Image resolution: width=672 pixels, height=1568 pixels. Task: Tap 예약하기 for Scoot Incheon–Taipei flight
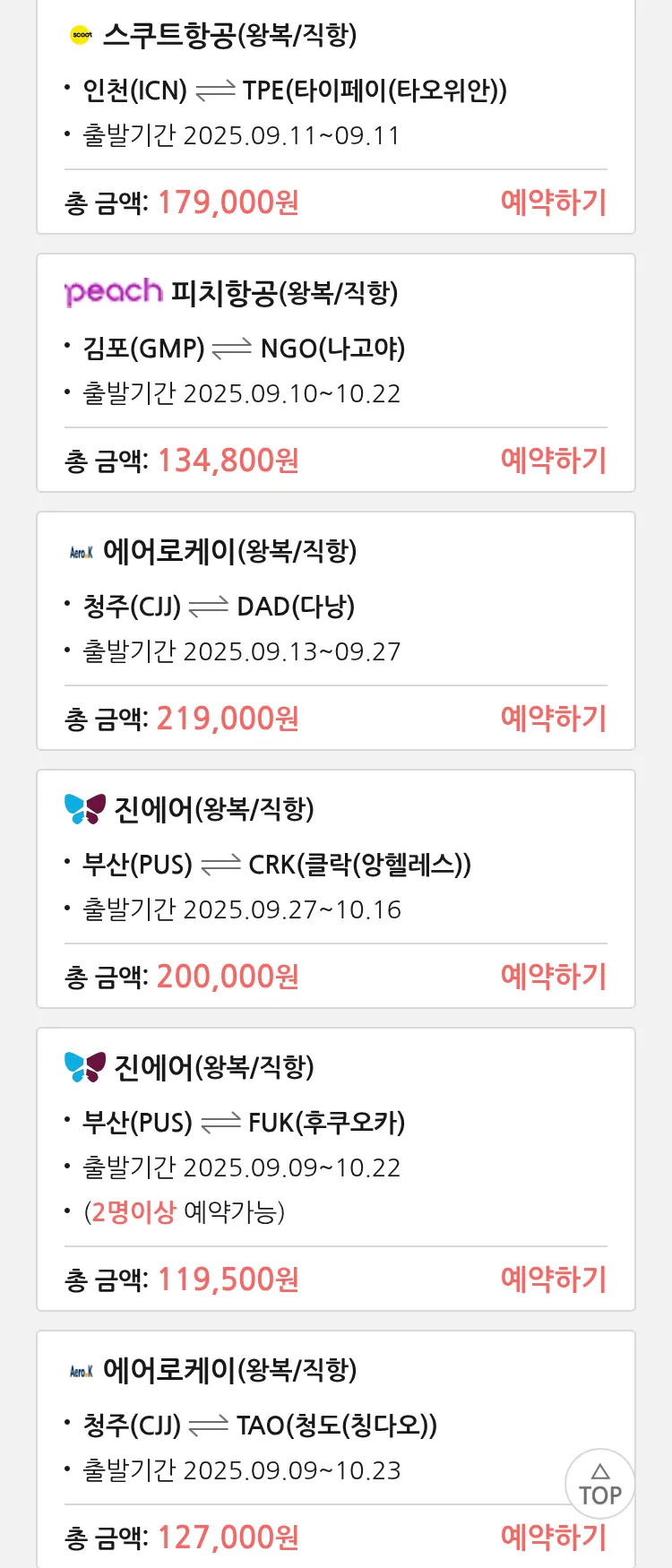[553, 202]
